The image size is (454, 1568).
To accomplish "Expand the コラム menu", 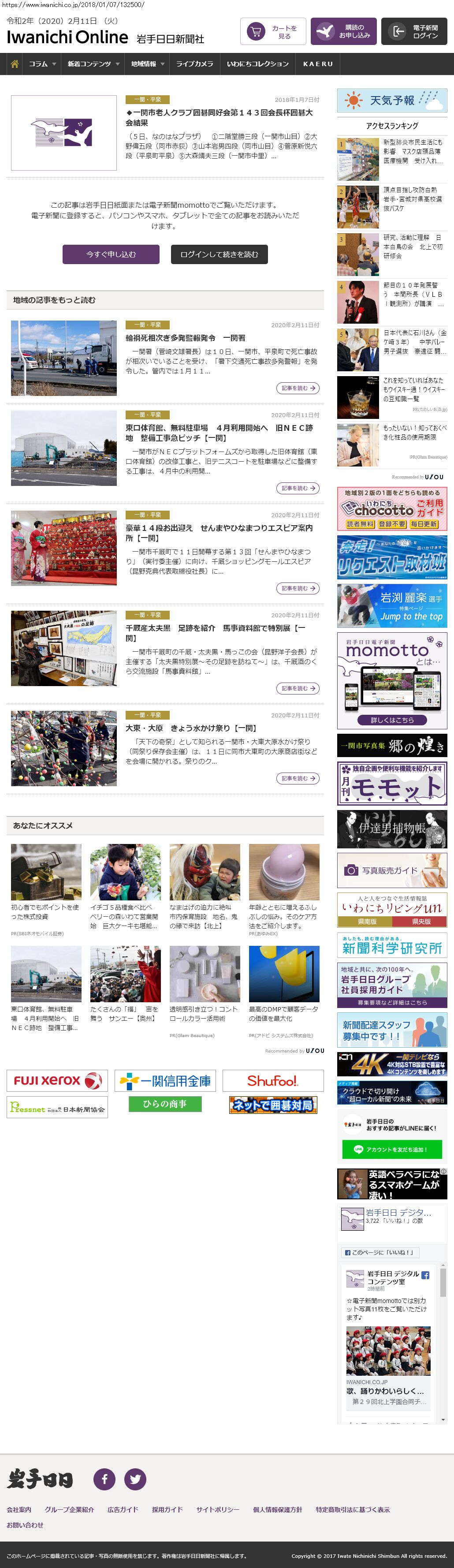I will pyautogui.click(x=42, y=64).
